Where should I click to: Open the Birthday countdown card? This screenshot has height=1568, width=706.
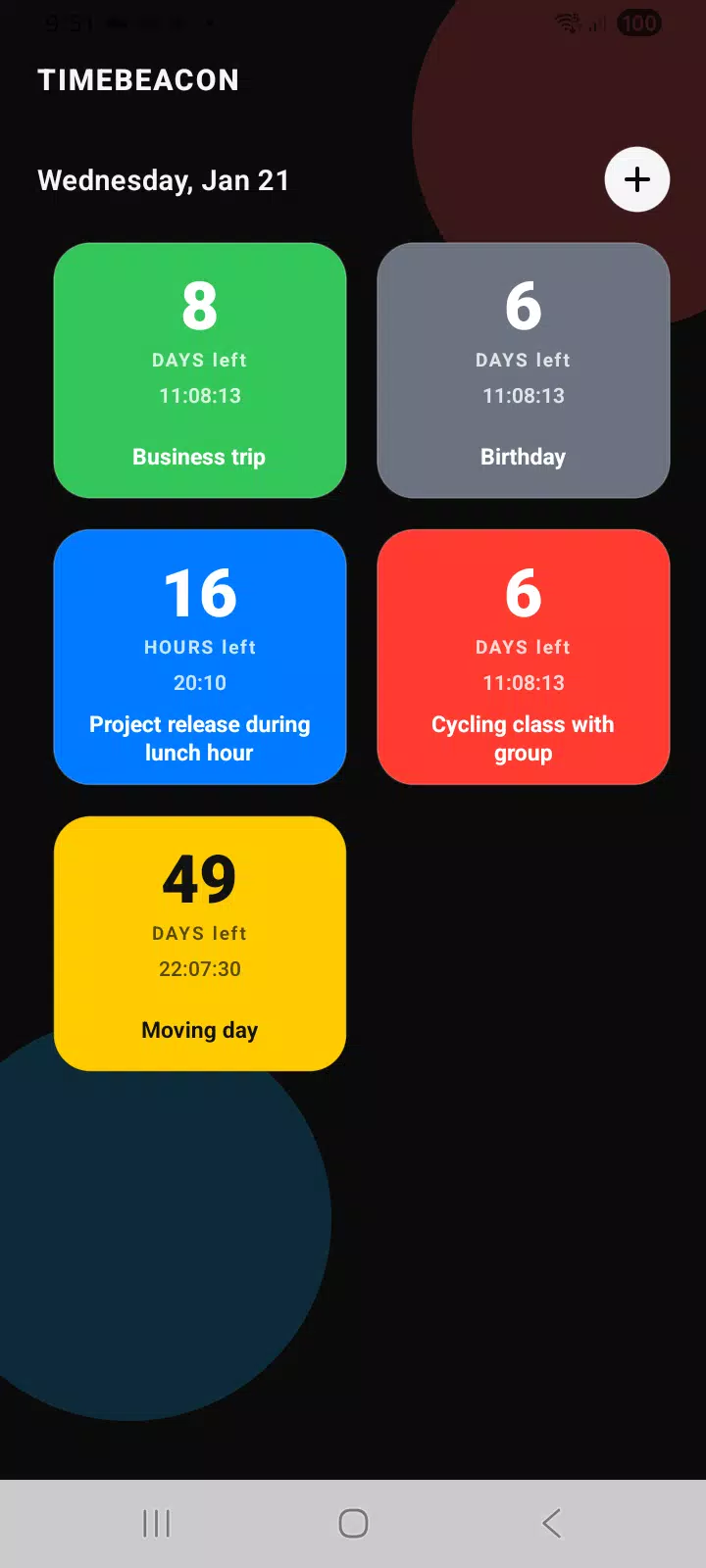[524, 370]
